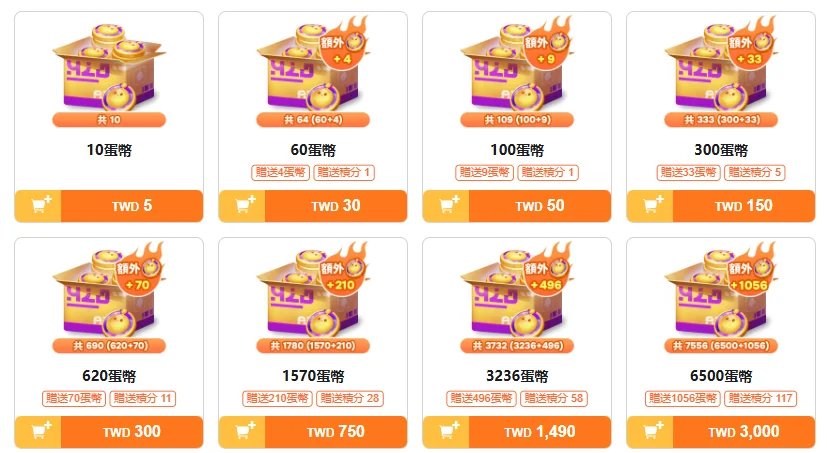Buy the 1570蛋幣 pack for TWD 750
Screen dimensions: 827x453
tap(336, 432)
